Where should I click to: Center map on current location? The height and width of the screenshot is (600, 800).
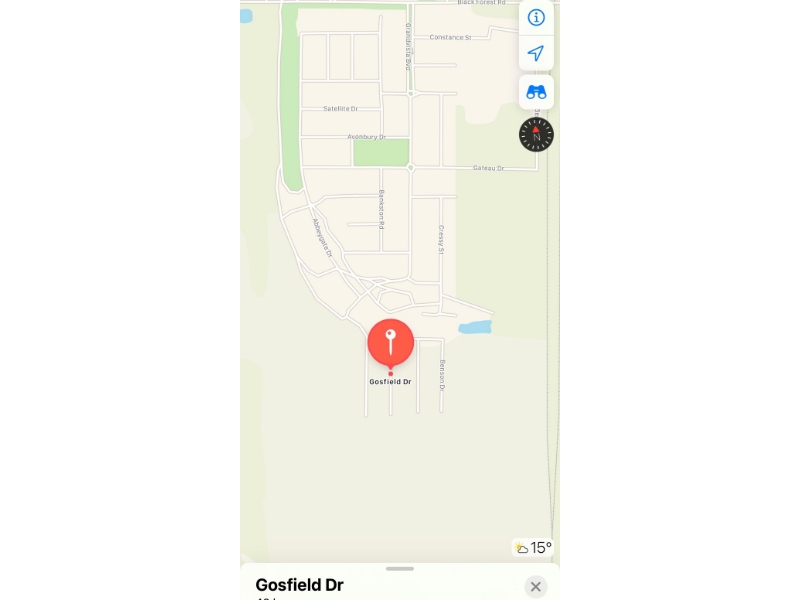536,53
